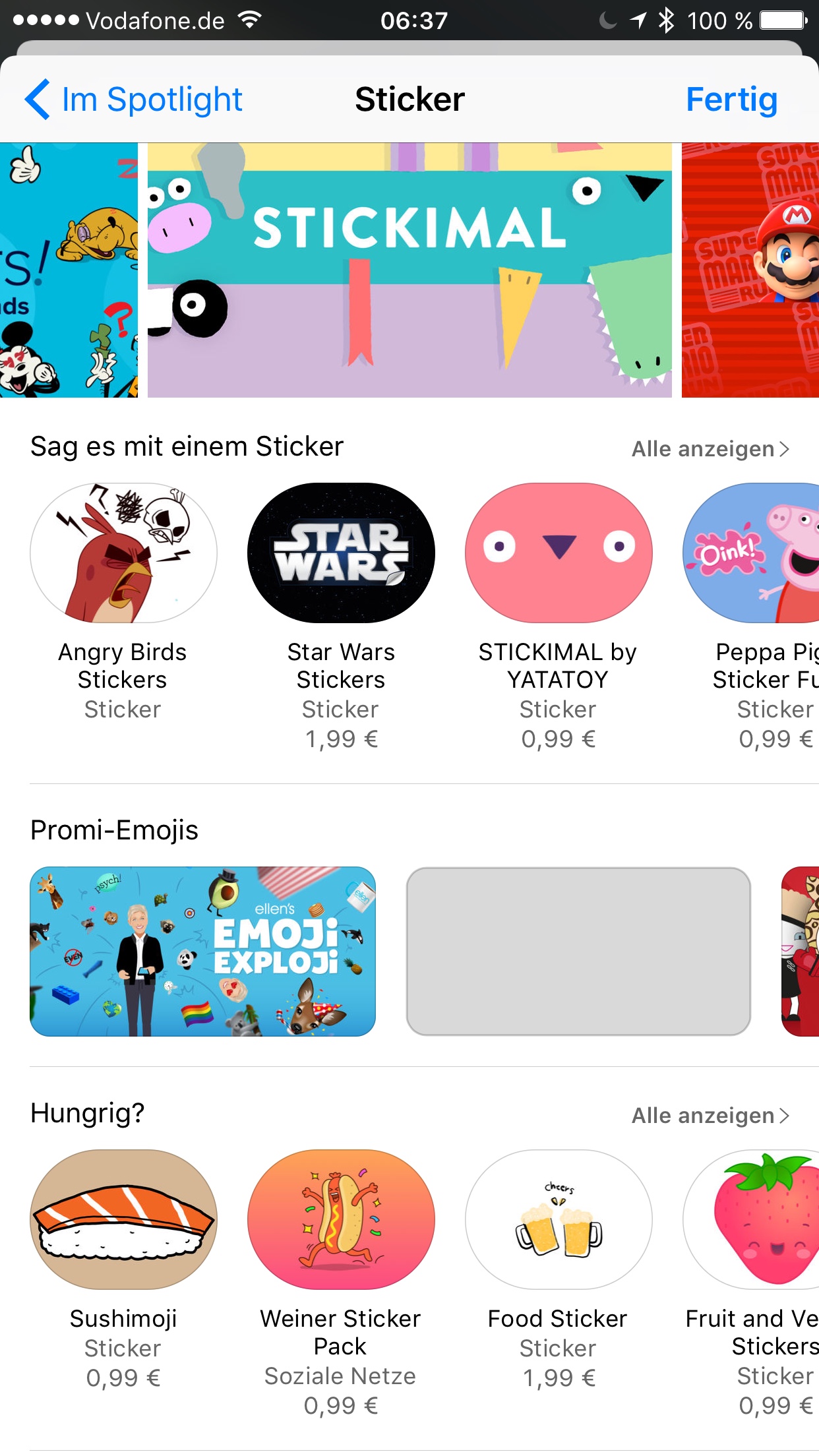Open the Disney stickers banner

(69, 270)
